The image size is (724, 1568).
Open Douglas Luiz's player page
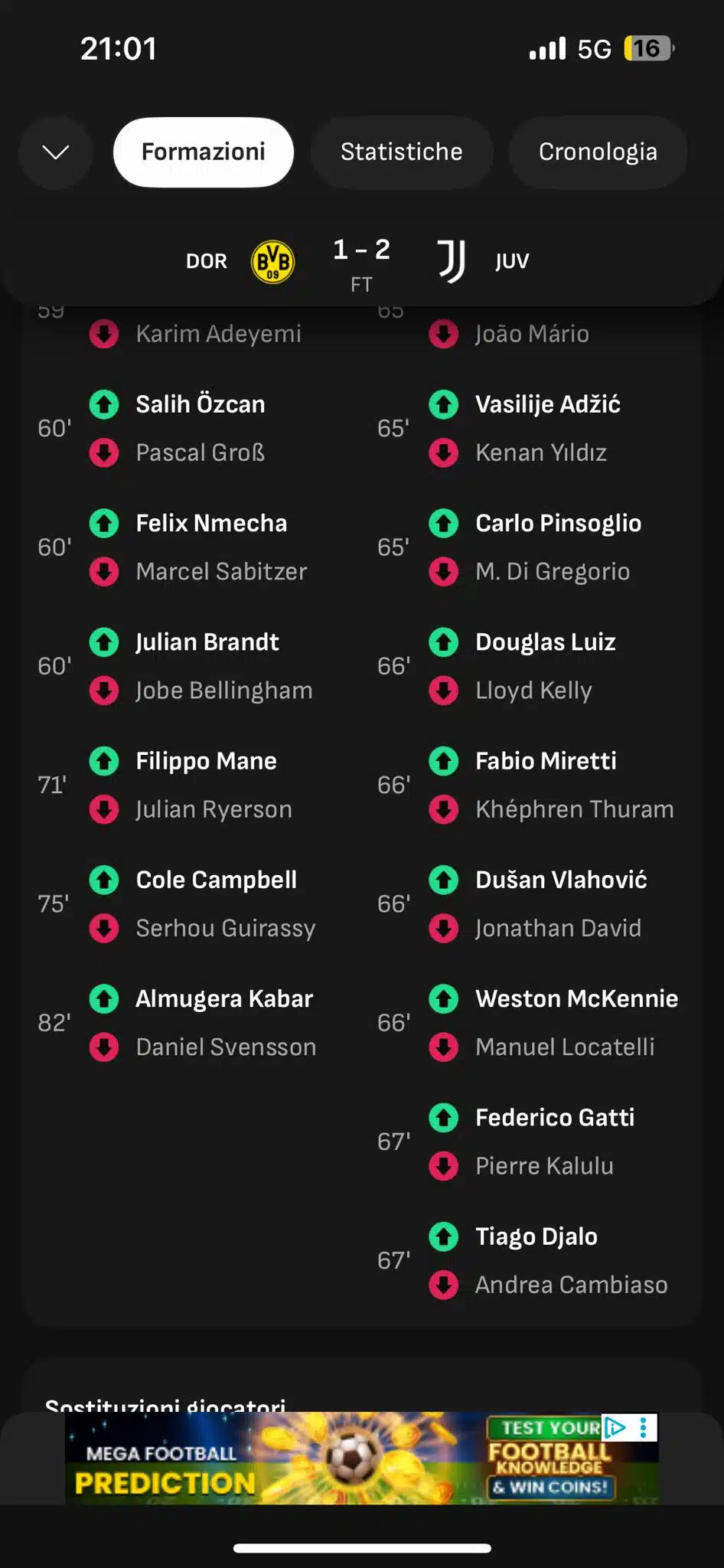point(545,642)
